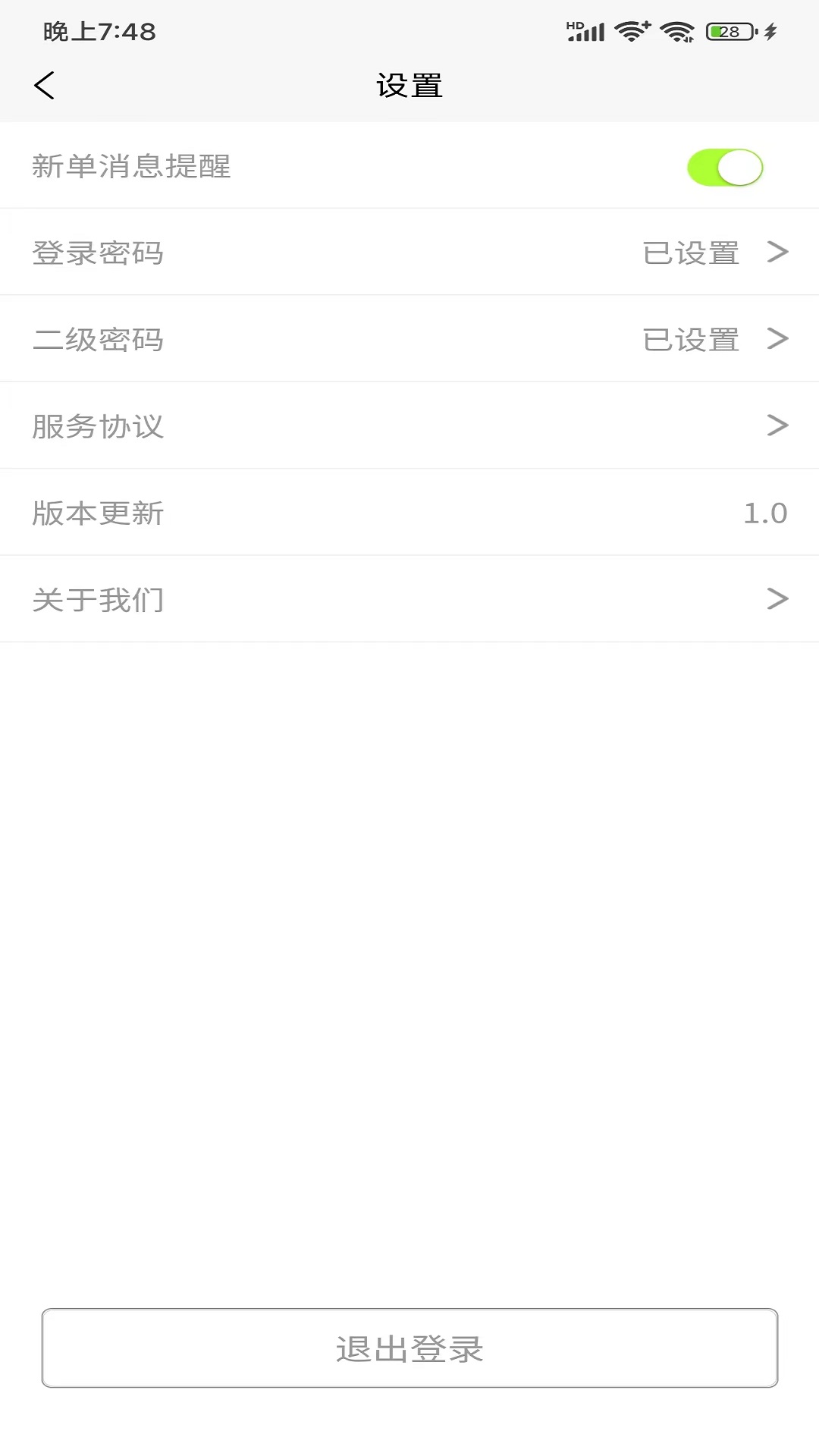Tap the 退出登录 button

tap(409, 1348)
